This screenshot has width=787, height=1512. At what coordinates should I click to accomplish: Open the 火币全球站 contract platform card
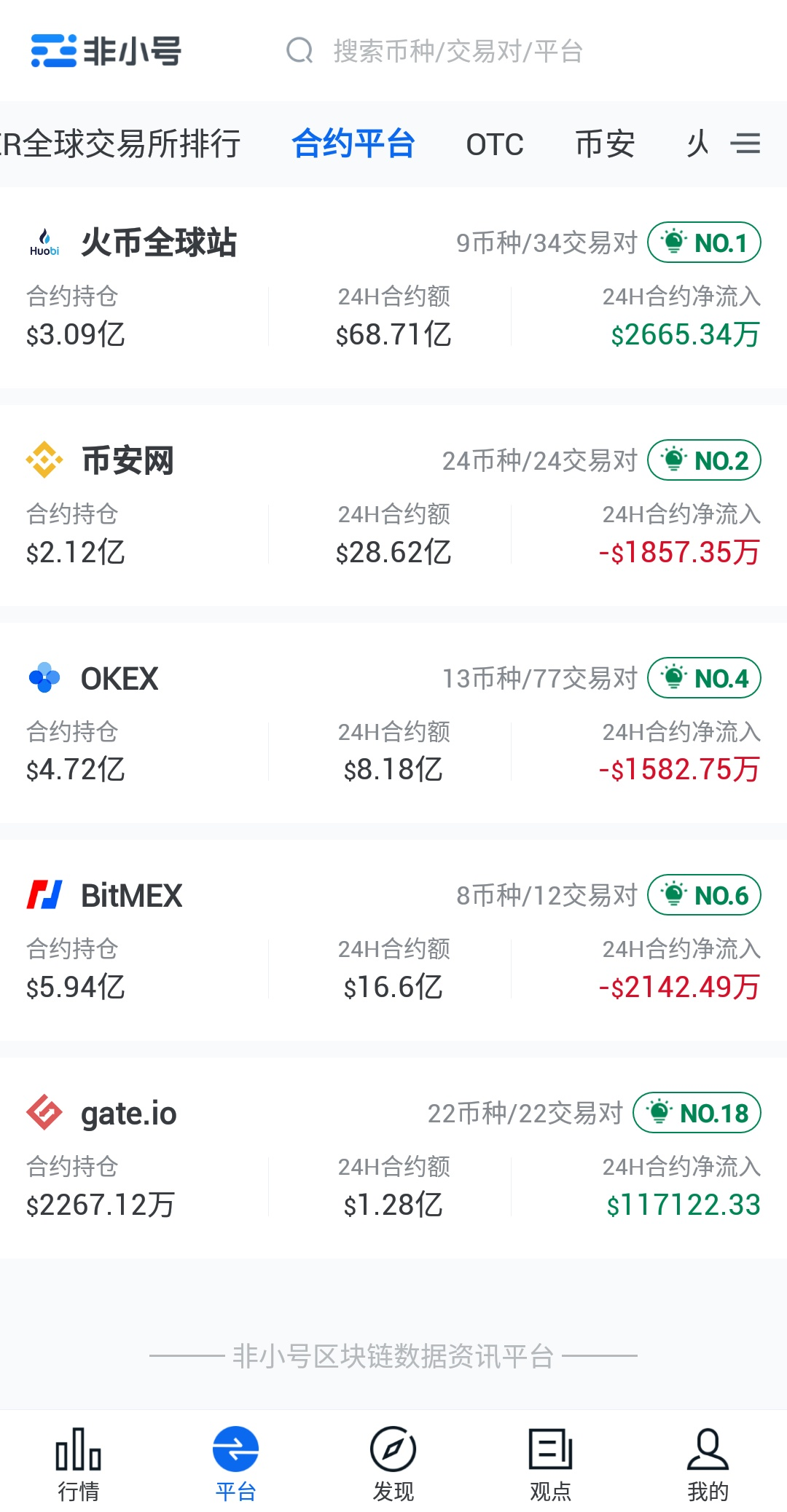(x=393, y=288)
